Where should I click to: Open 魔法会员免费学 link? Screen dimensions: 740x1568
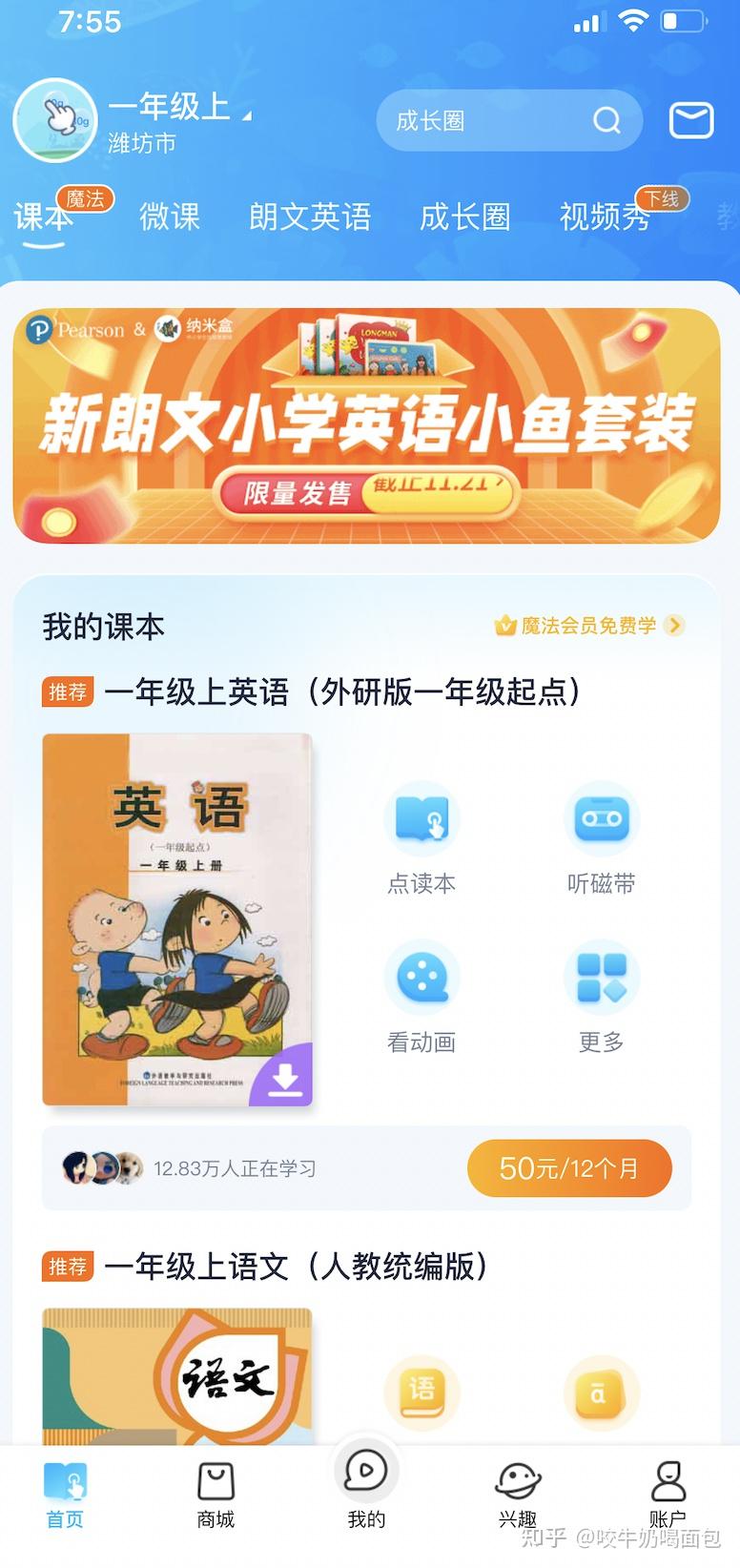coord(588,626)
